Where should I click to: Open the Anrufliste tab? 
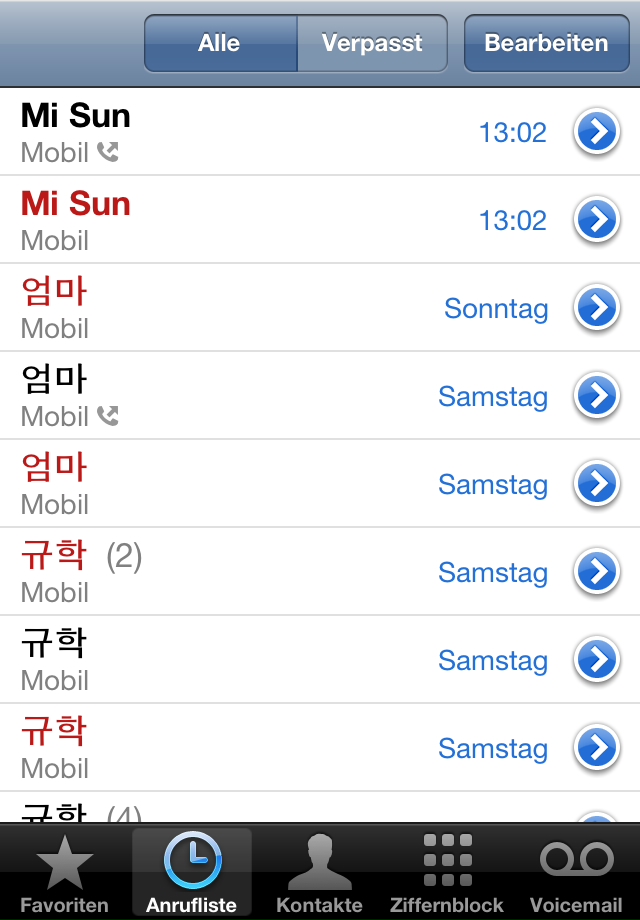point(192,874)
